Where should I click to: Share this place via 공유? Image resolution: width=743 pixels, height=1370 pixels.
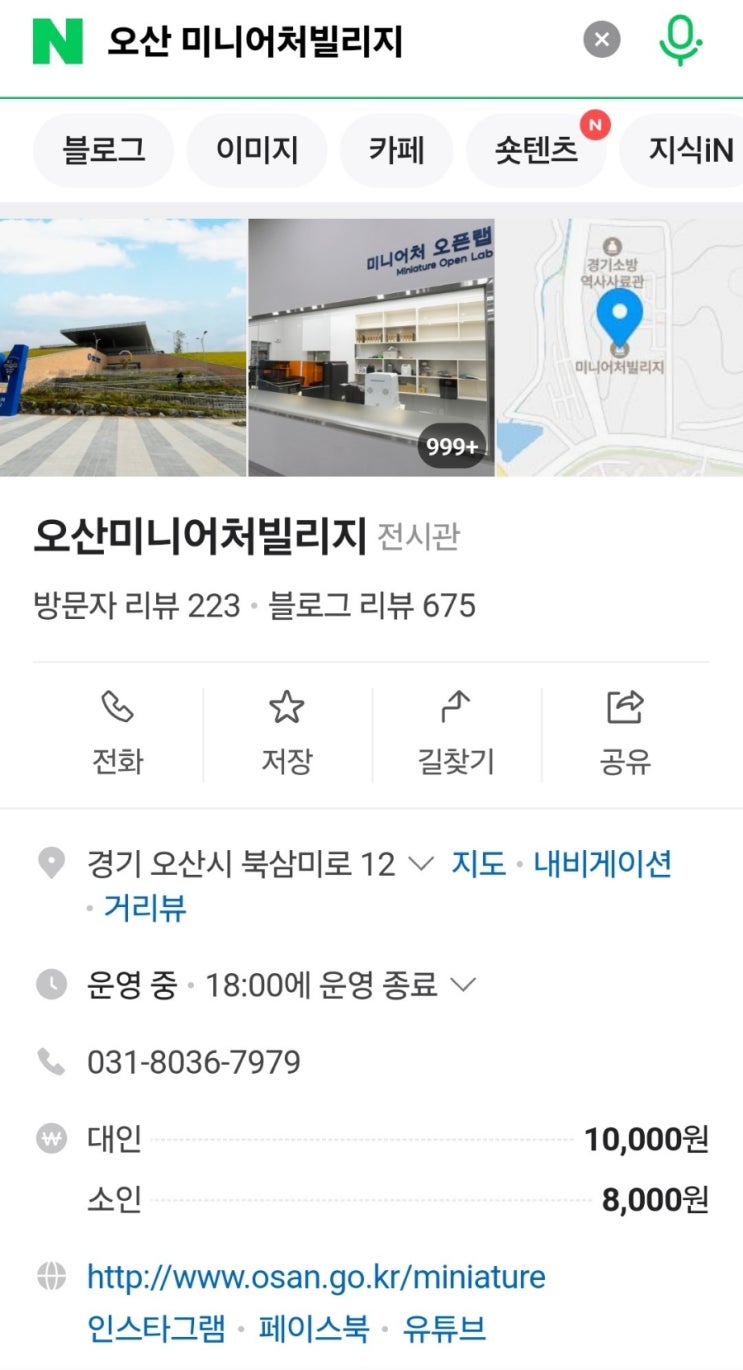coord(625,734)
